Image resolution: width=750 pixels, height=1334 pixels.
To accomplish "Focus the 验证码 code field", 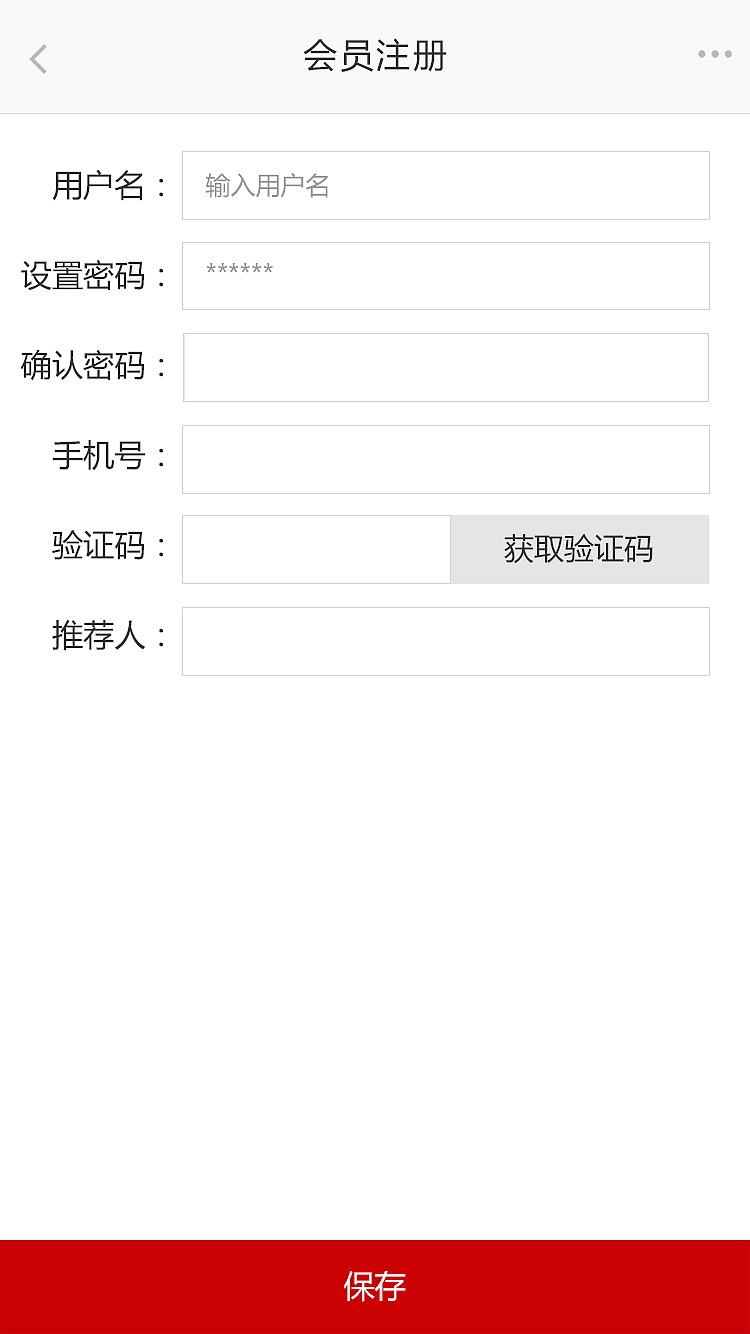I will (316, 549).
